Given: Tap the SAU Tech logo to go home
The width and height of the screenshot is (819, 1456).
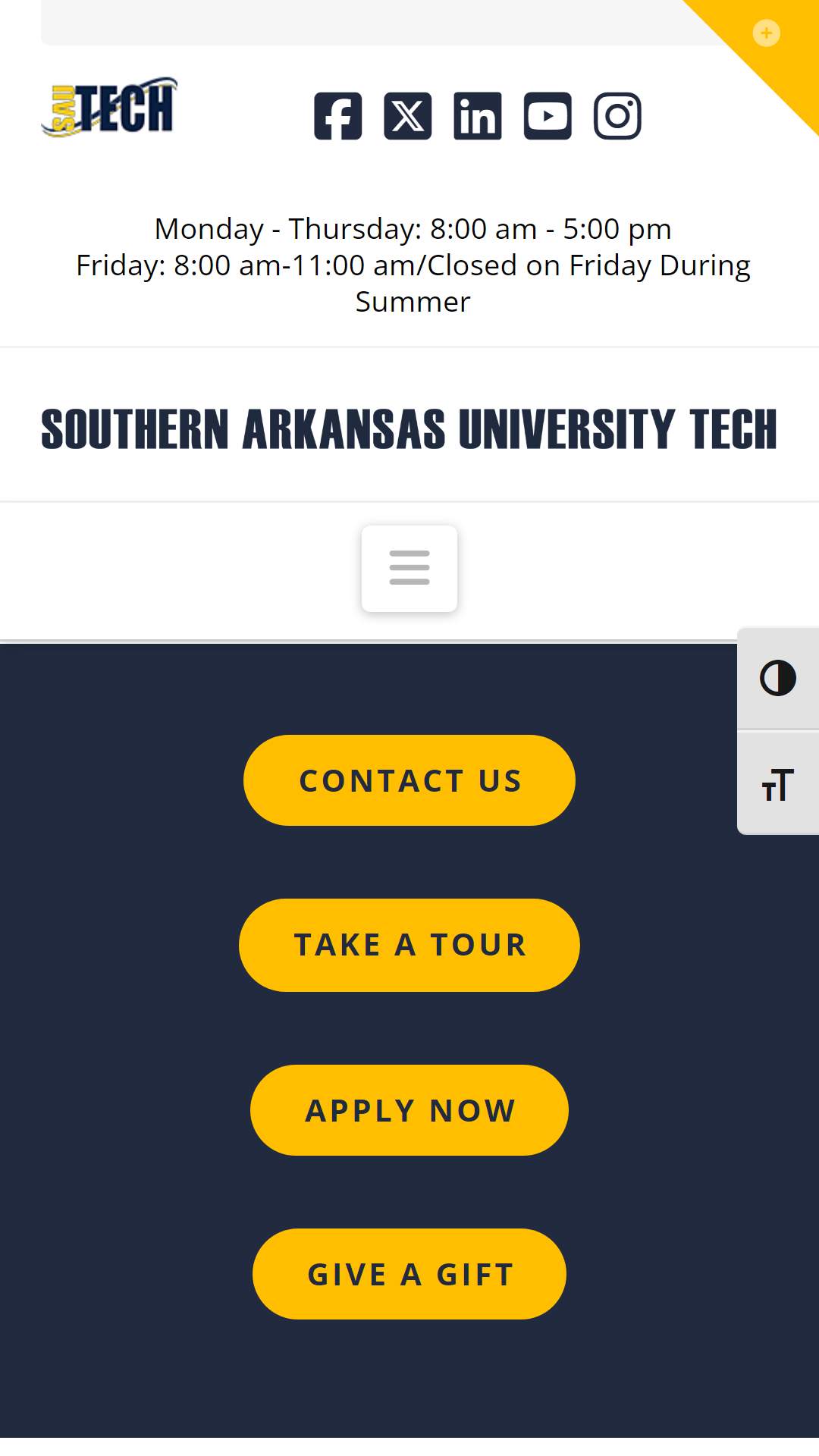Looking at the screenshot, I should [x=109, y=107].
